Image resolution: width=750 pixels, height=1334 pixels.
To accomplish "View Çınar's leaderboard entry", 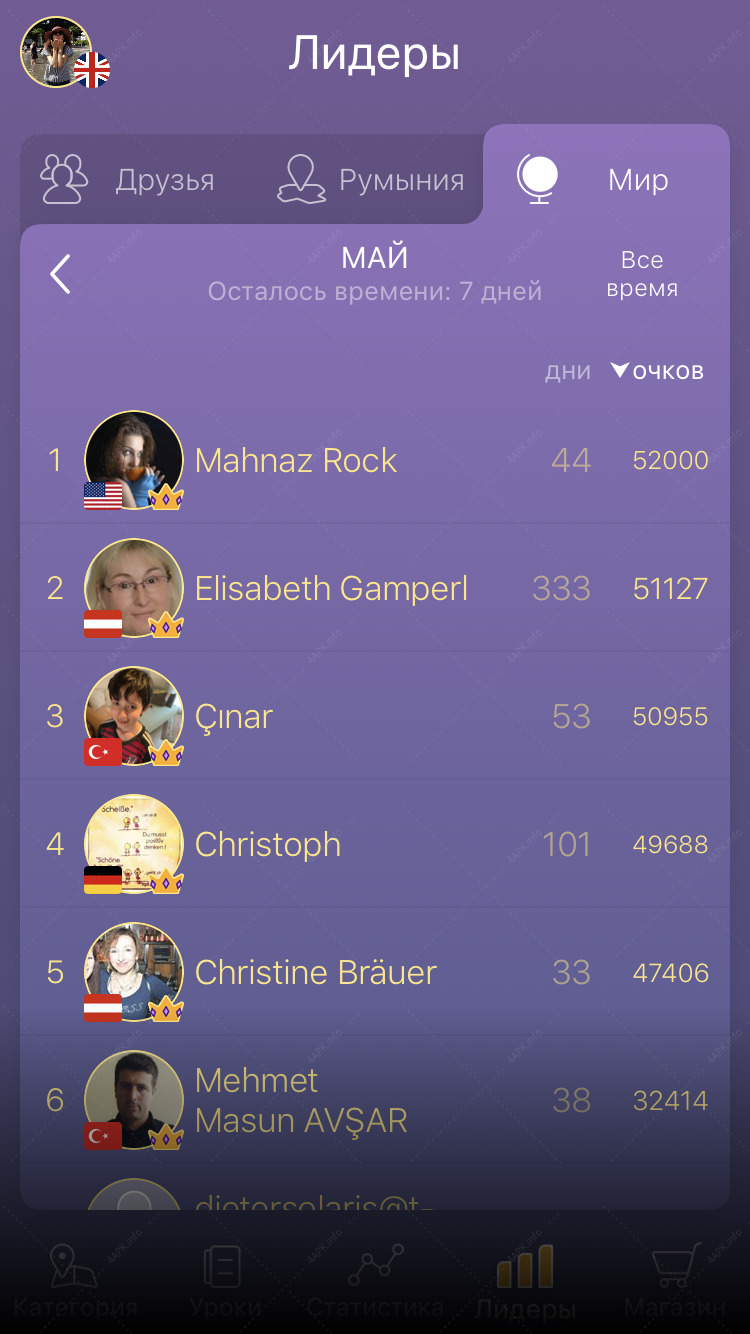I will pyautogui.click(x=375, y=716).
